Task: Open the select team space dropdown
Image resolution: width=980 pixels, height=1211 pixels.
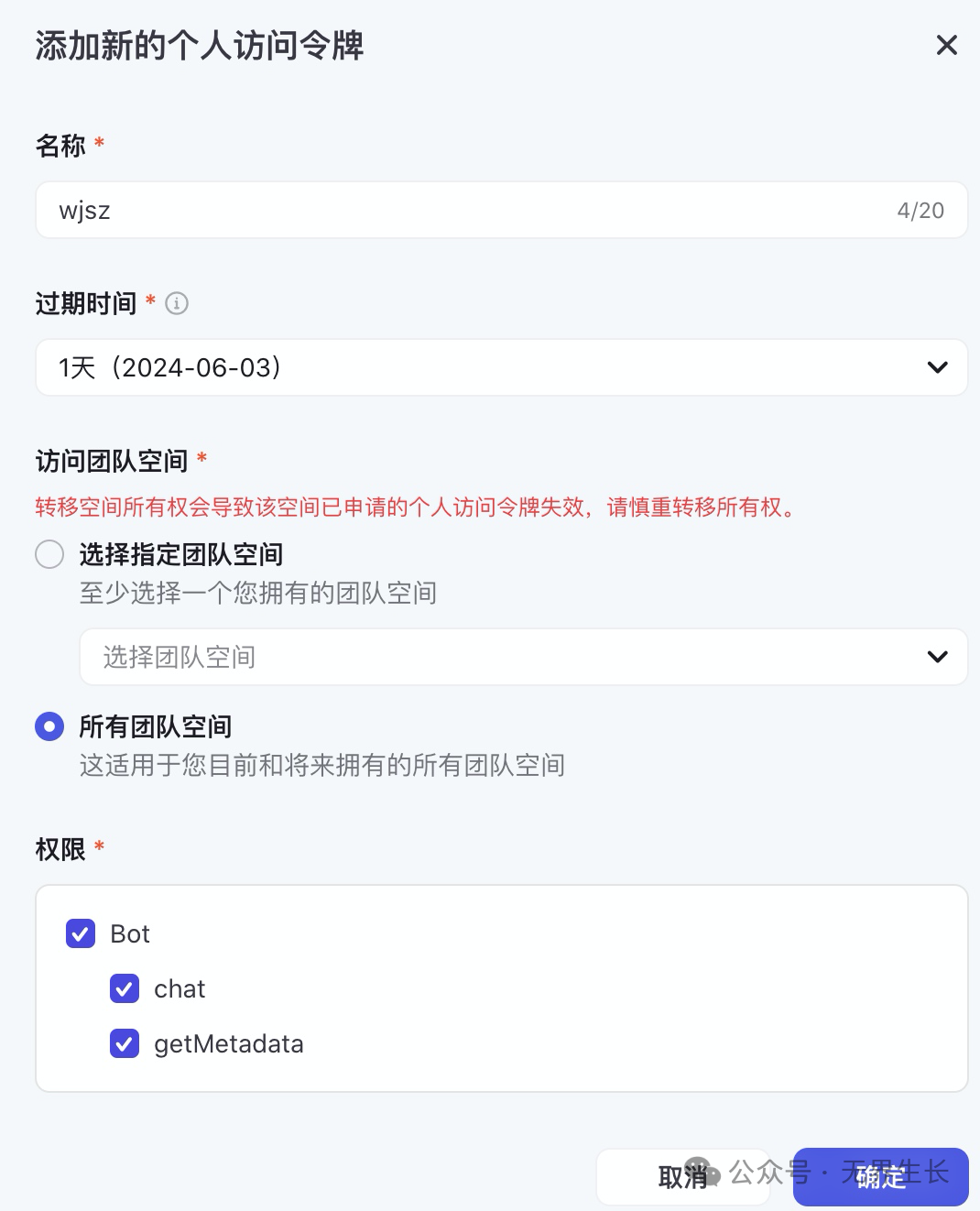Action: (523, 657)
